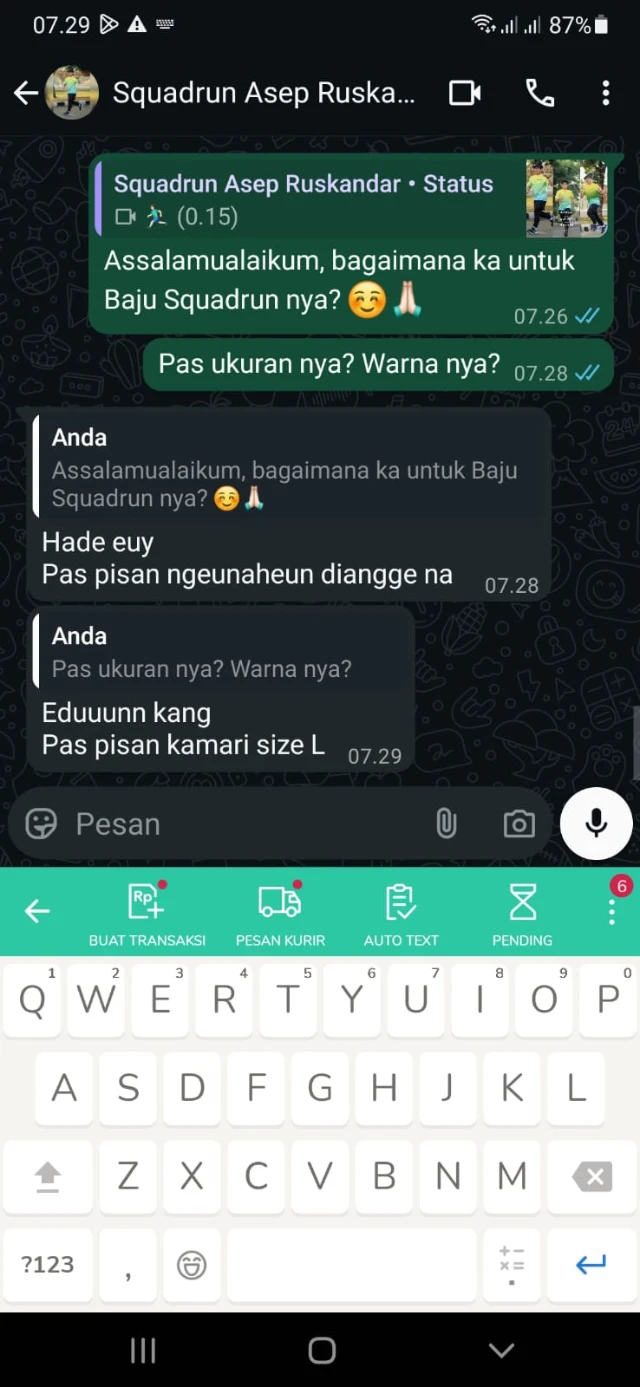Open Pending in keyboard toolbar
Viewport: 640px width, 1387px height.
pos(522,913)
